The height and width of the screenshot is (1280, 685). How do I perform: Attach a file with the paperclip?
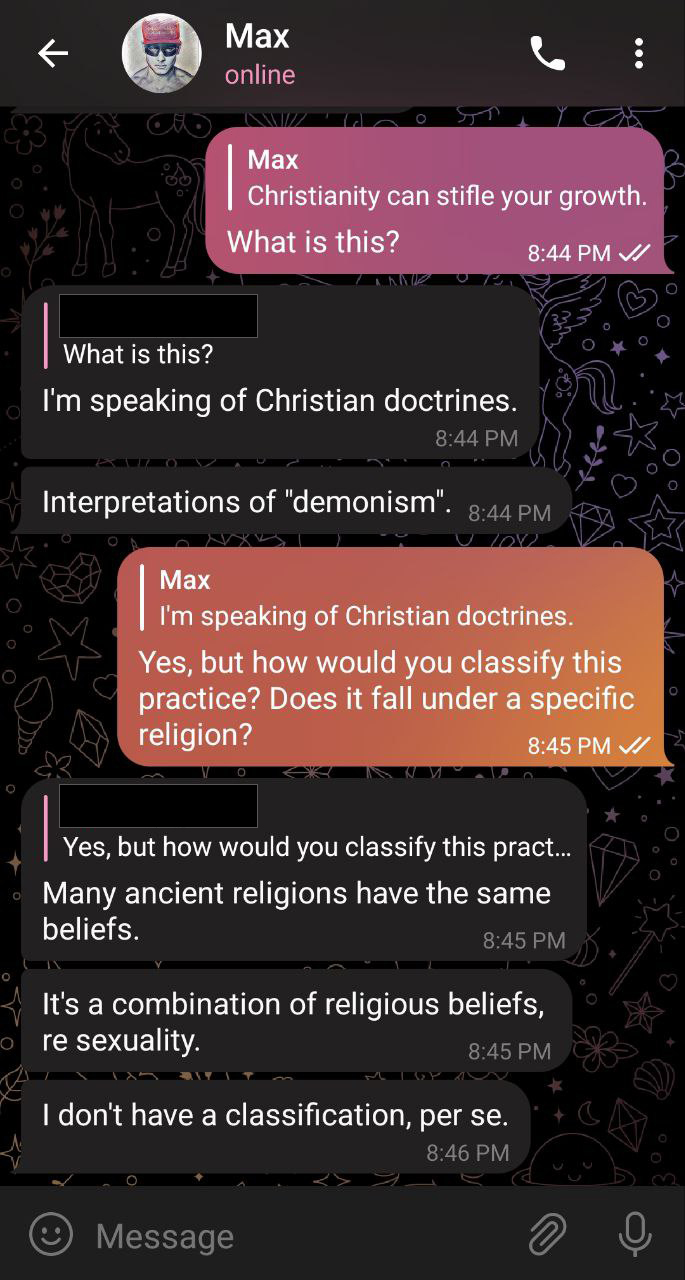pyautogui.click(x=547, y=1235)
